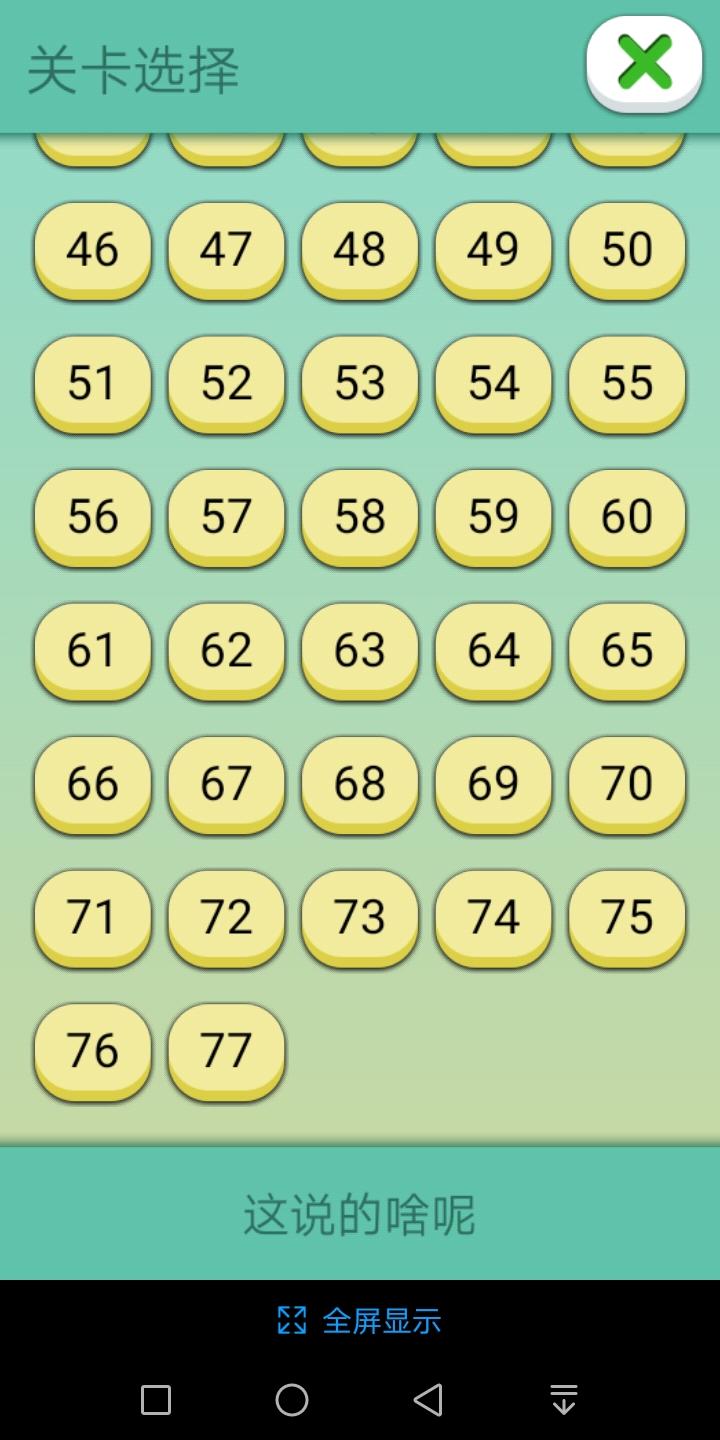Select level 74
Viewport: 720px width, 1440px height.
coord(492,918)
